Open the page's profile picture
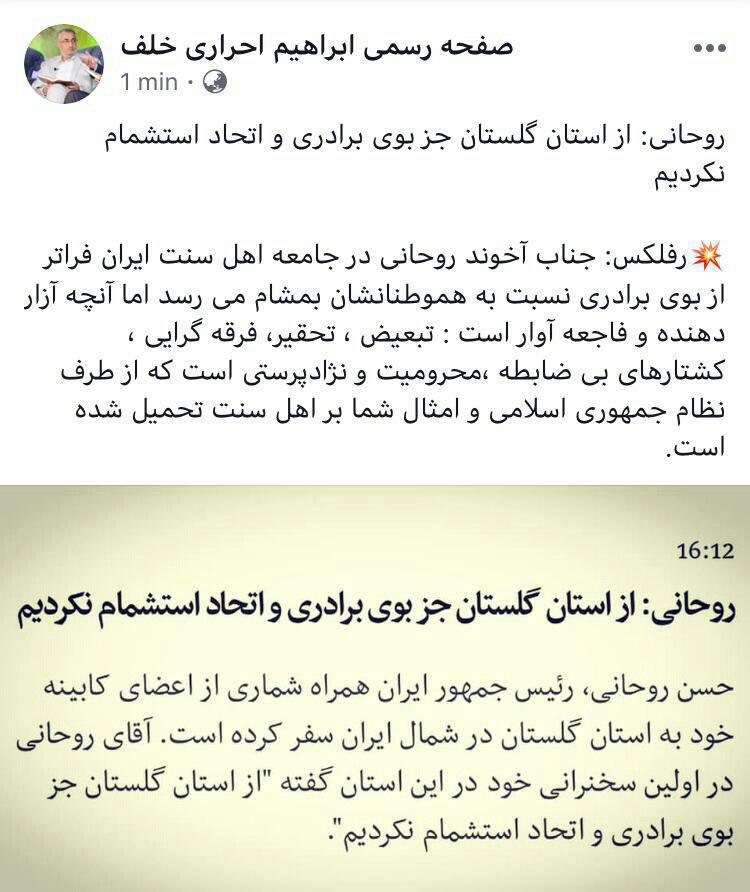 coord(64,63)
